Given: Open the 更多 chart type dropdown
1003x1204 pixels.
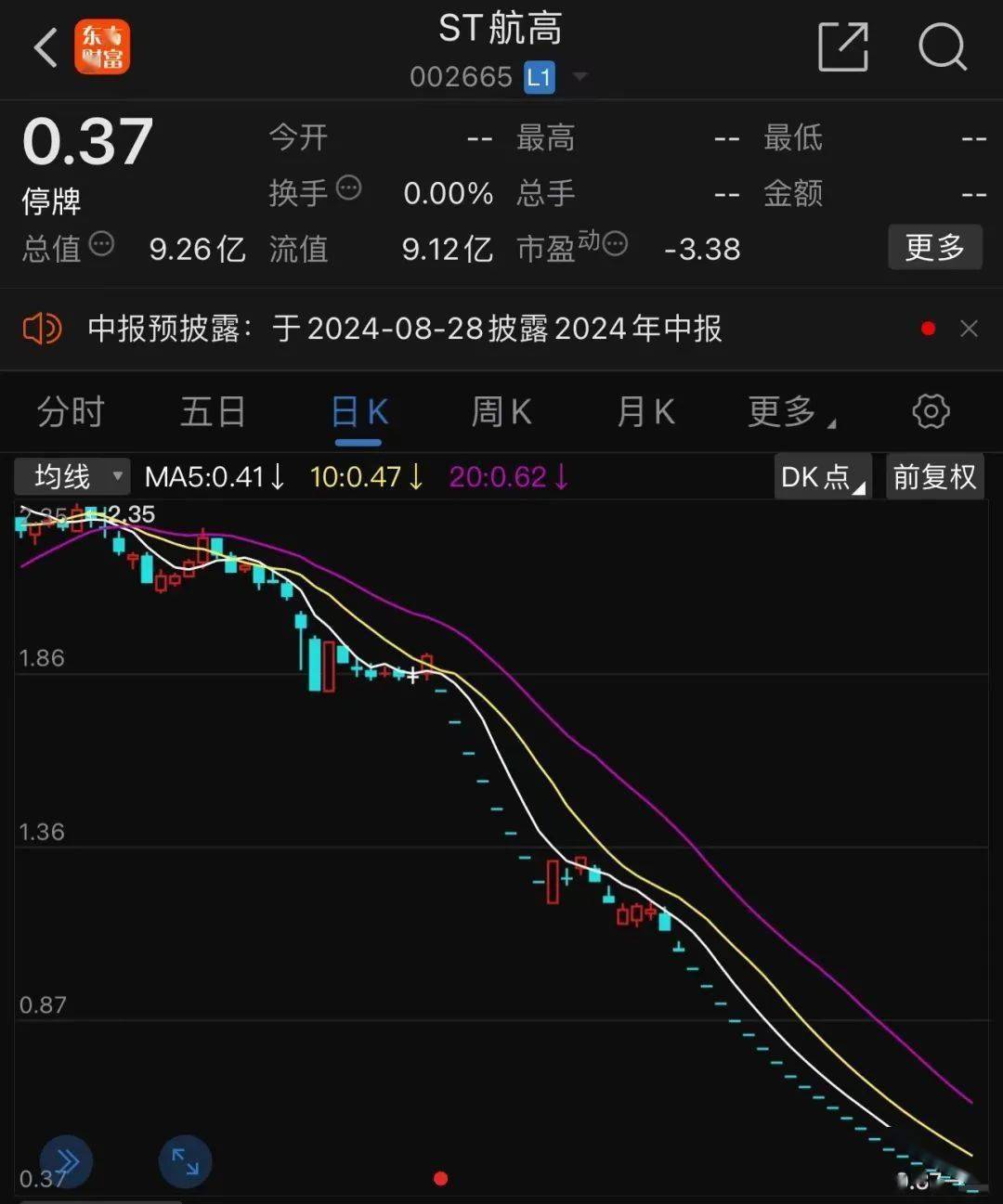Looking at the screenshot, I should pos(783,411).
